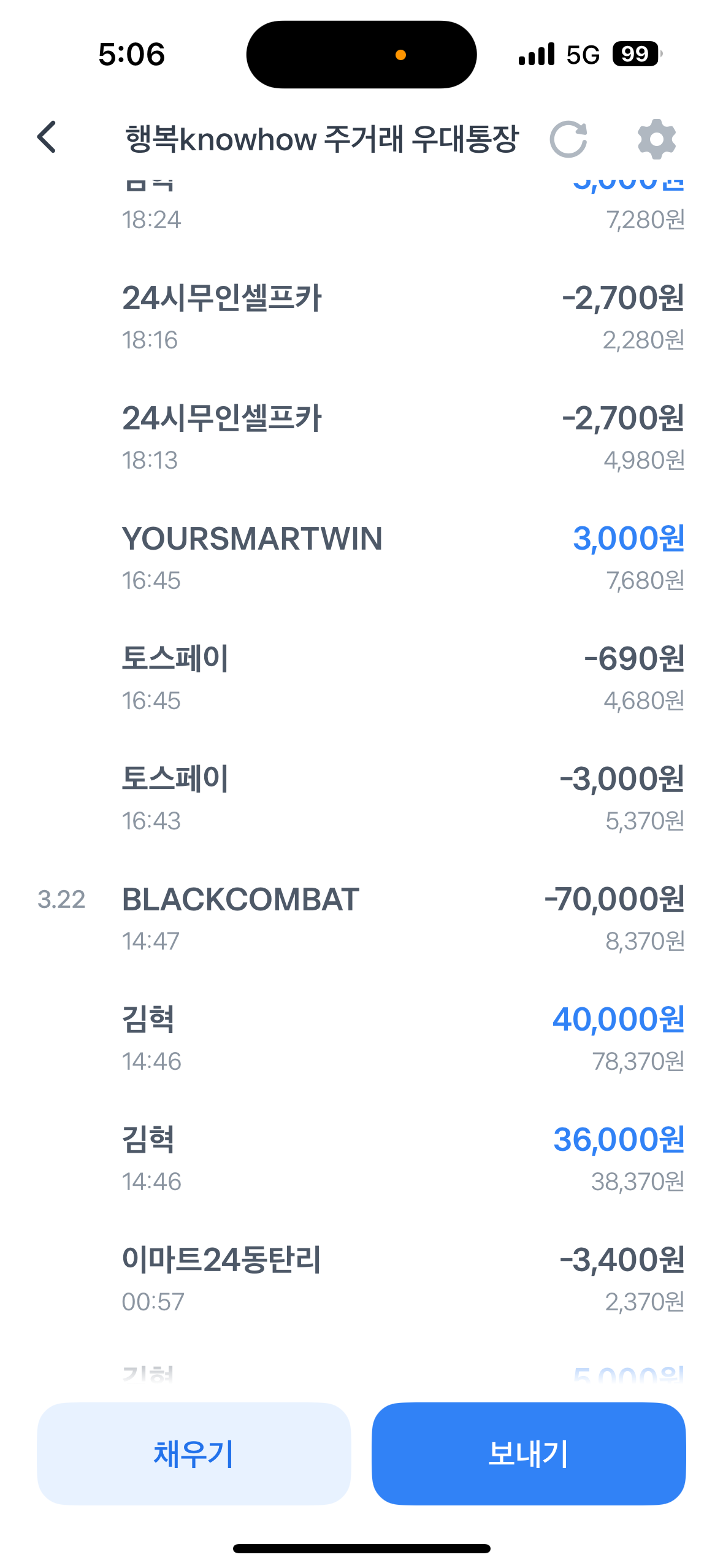The image size is (723, 1568).
Task: Tap the 채우기 button
Action: click(x=194, y=1453)
